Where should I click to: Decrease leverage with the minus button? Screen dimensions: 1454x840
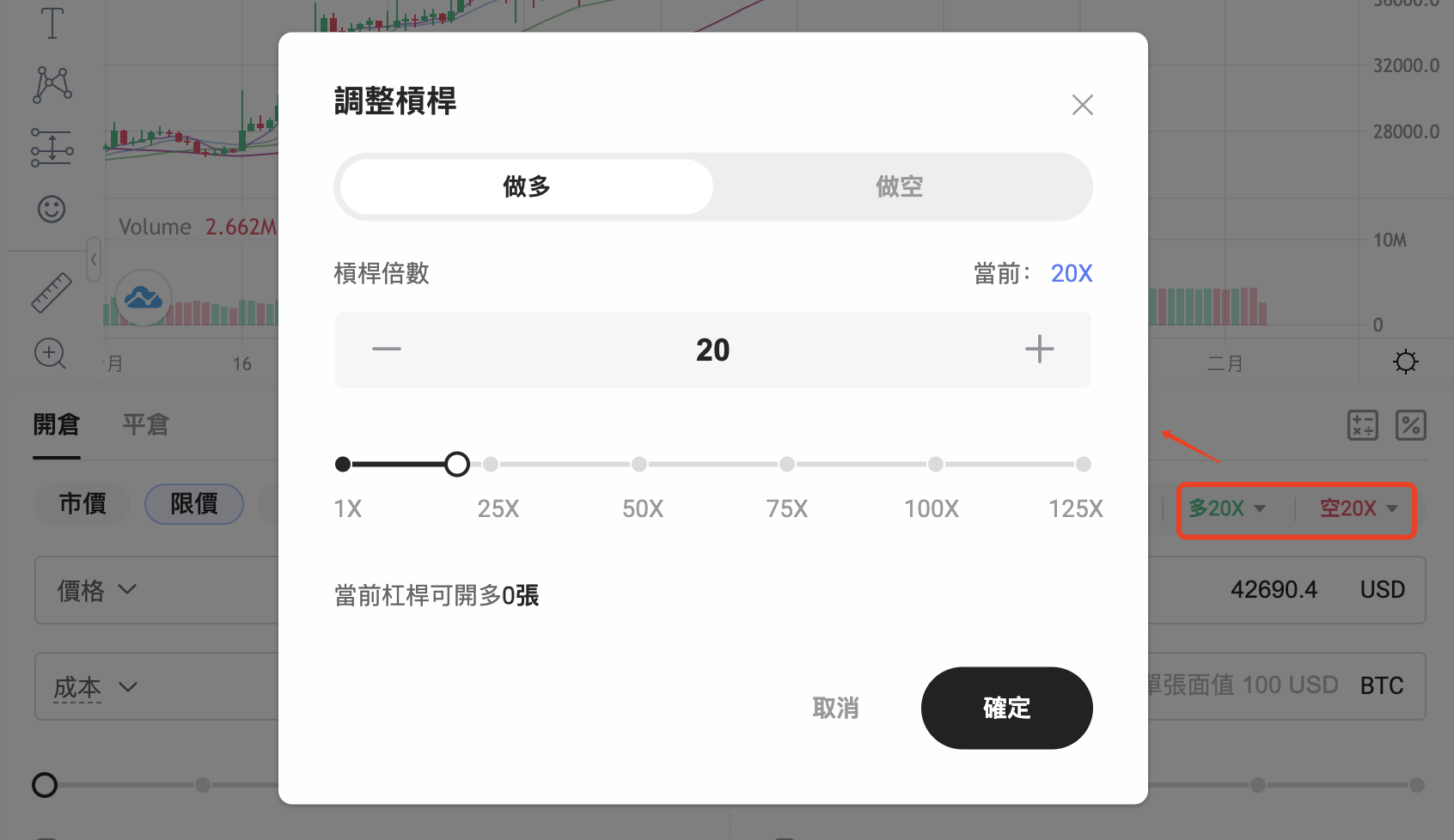tap(387, 349)
